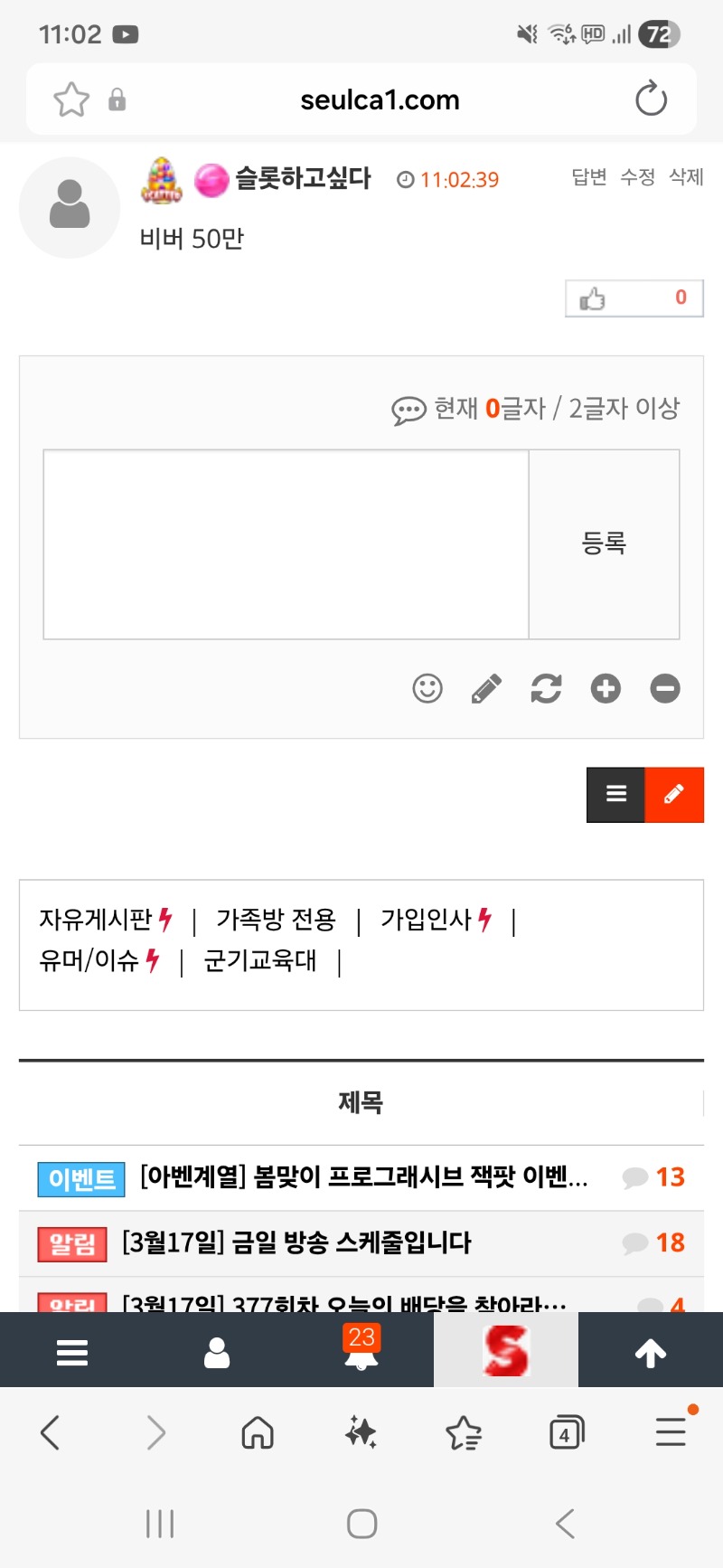Submit the comment with 등록
Viewport: 723px width, 1568px height.
click(x=604, y=544)
